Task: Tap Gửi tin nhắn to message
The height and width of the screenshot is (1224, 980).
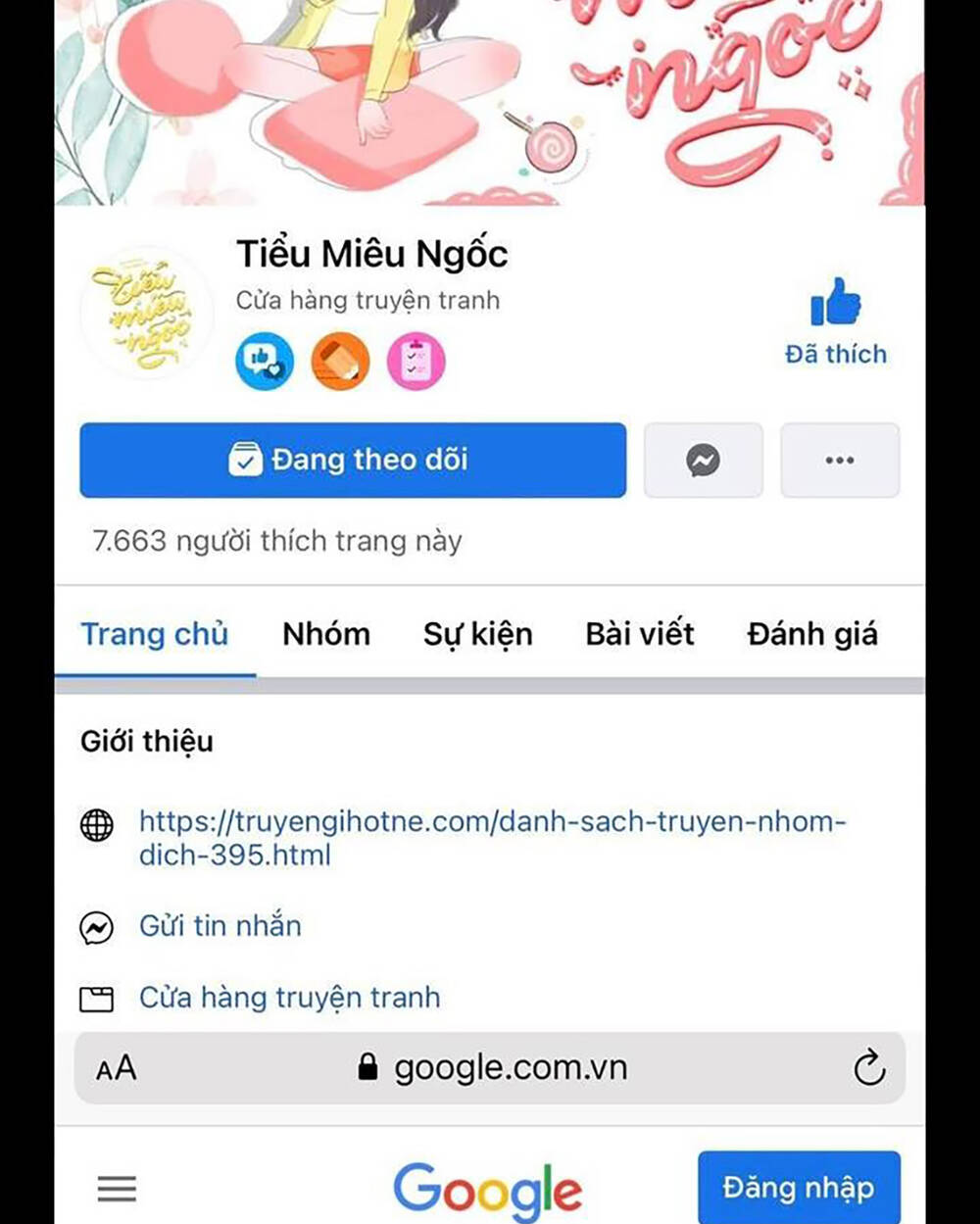Action: pos(220,926)
